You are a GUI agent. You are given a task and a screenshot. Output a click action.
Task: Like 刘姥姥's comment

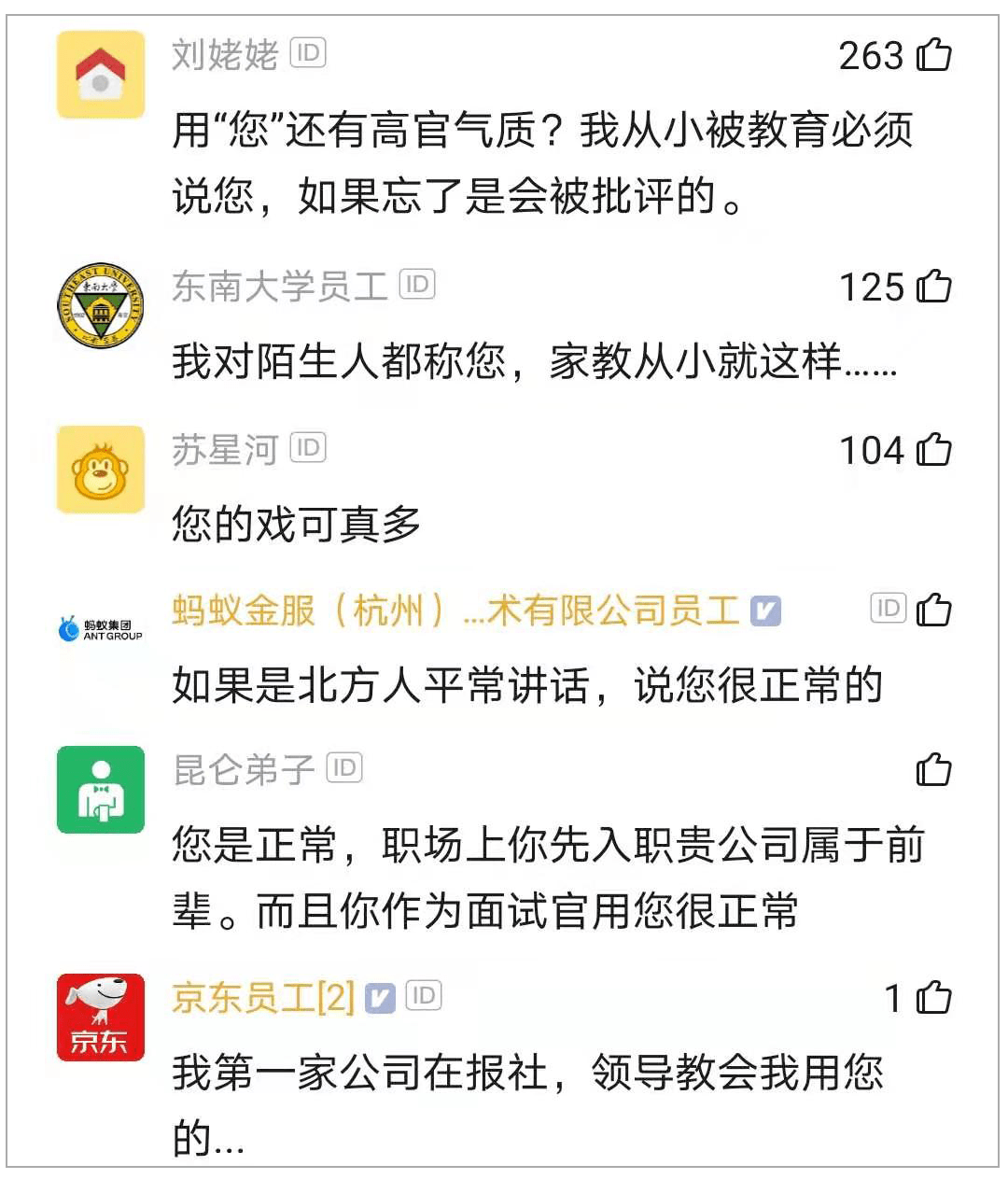click(934, 55)
